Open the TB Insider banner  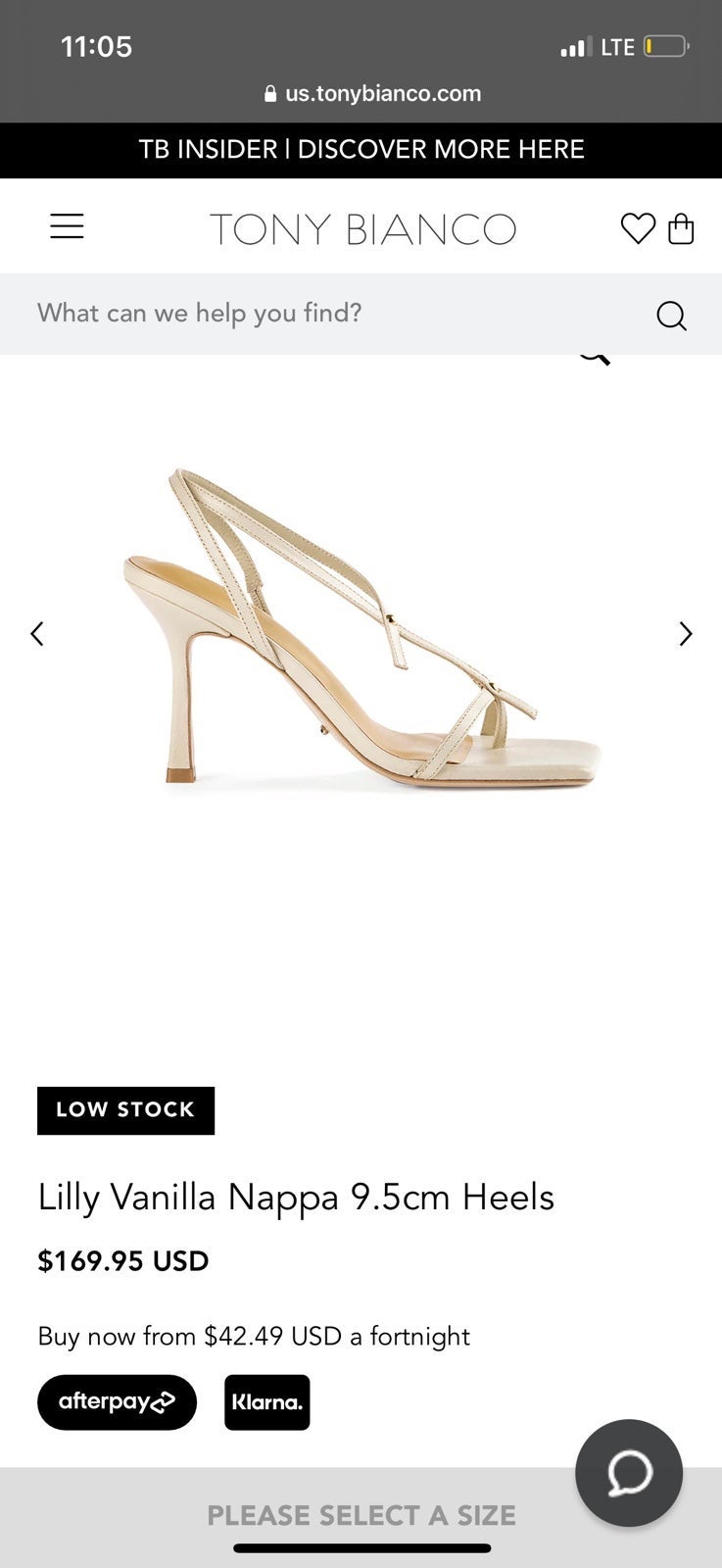tap(361, 150)
